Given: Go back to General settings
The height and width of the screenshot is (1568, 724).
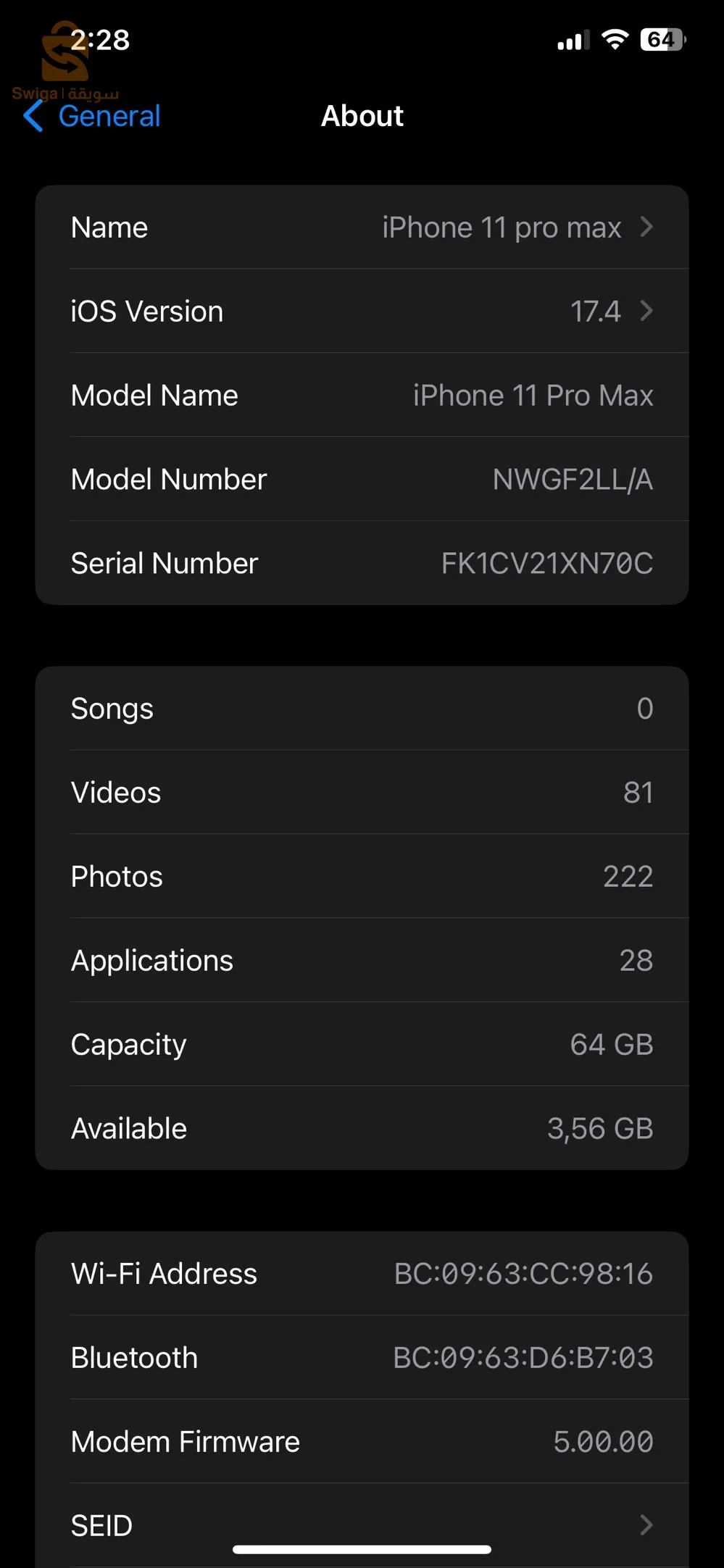Looking at the screenshot, I should [x=92, y=116].
